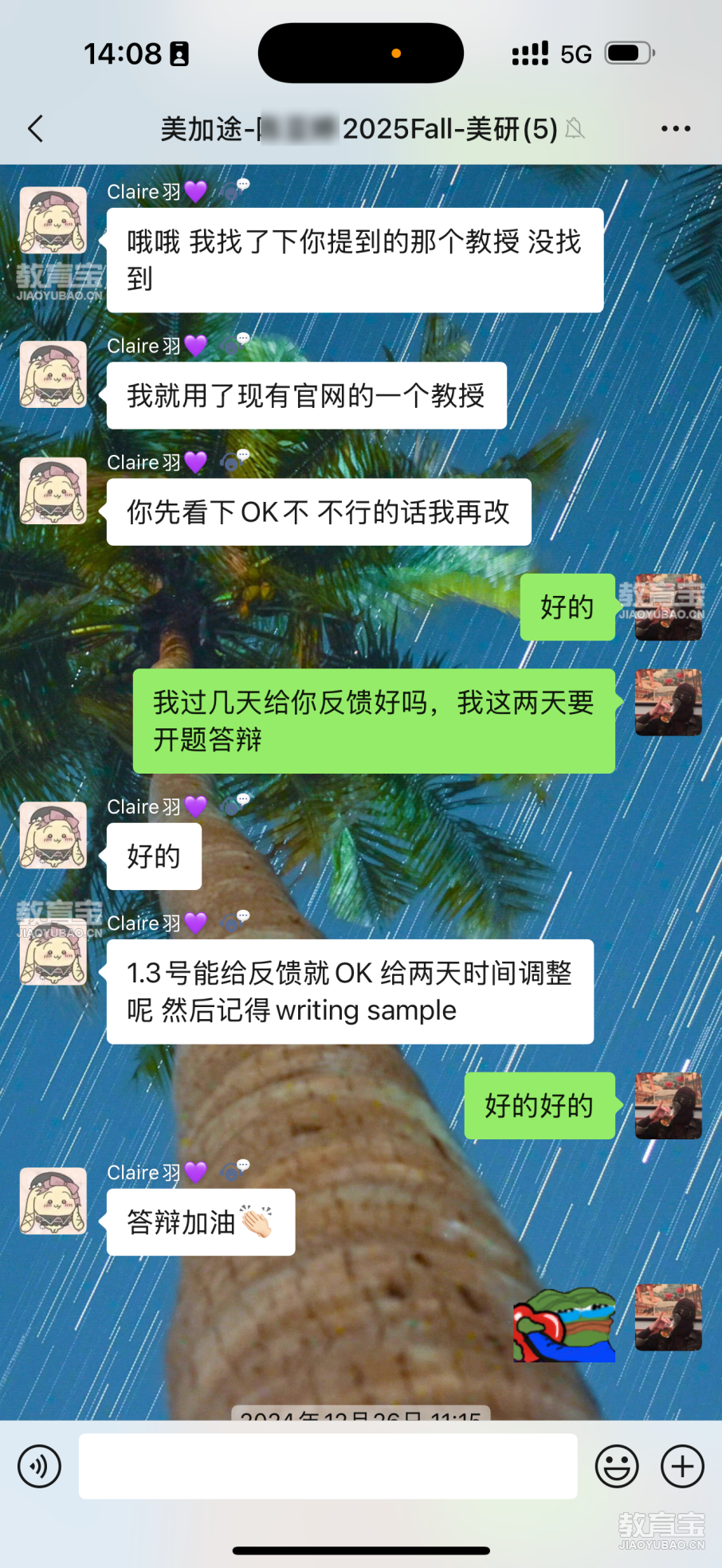Open the group chat details menu
Screen dimensions: 722x1568
tap(675, 128)
